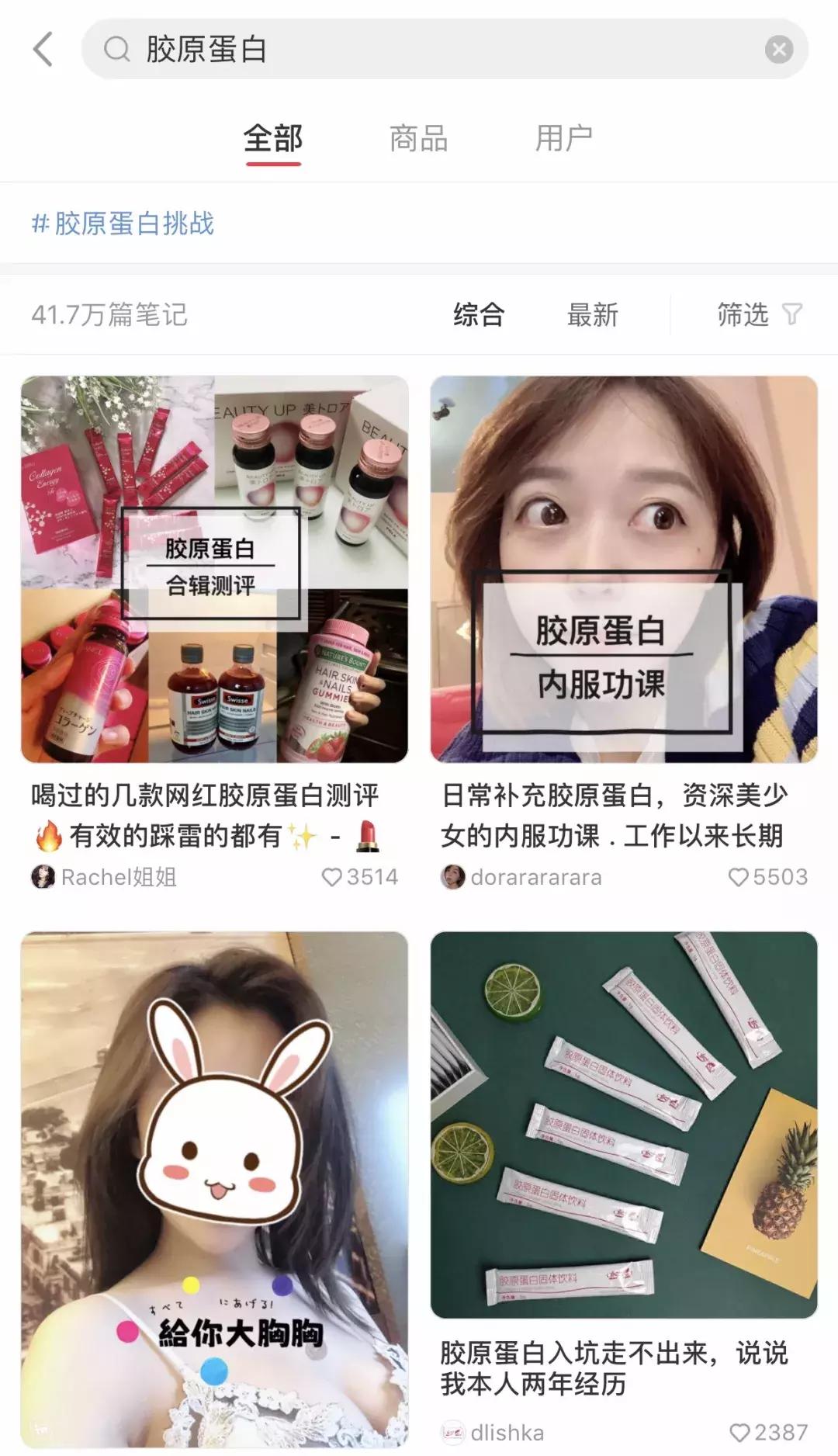Clear the search field with the X icon
The image size is (838, 1456).
pyautogui.click(x=777, y=50)
